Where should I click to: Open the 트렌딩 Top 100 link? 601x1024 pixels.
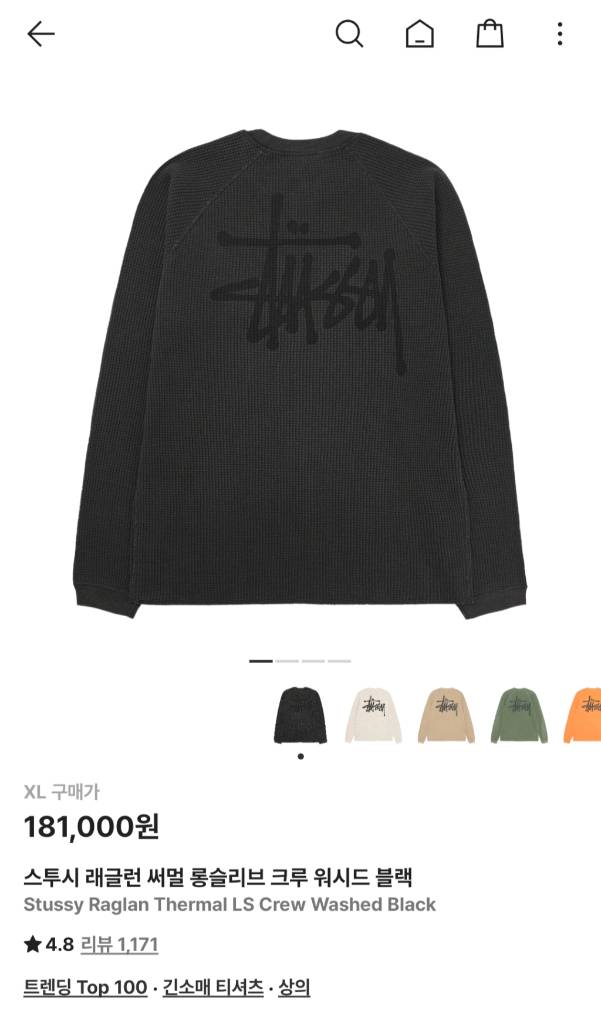pos(85,988)
